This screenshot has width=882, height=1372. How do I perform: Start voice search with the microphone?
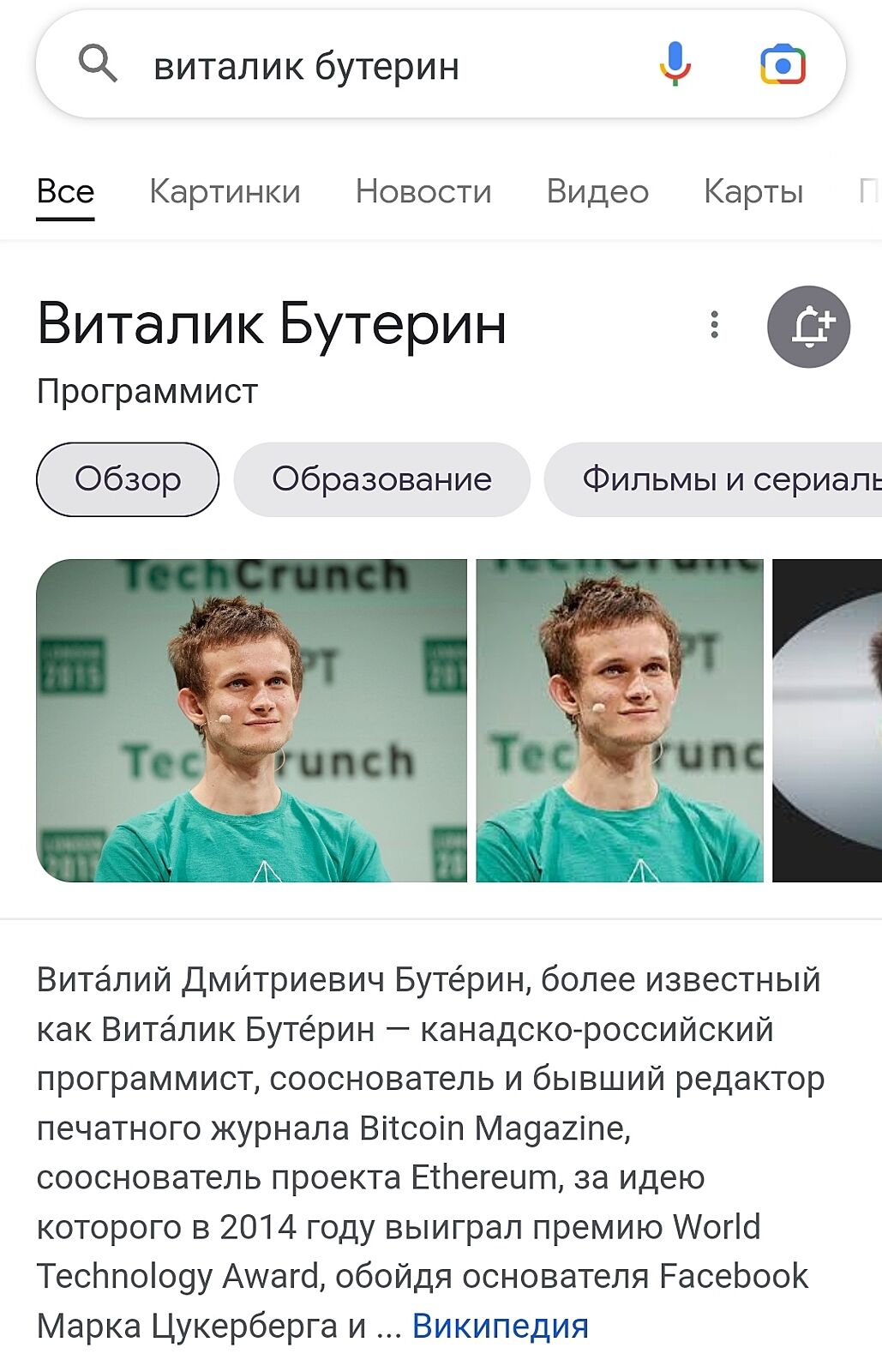pyautogui.click(x=675, y=64)
